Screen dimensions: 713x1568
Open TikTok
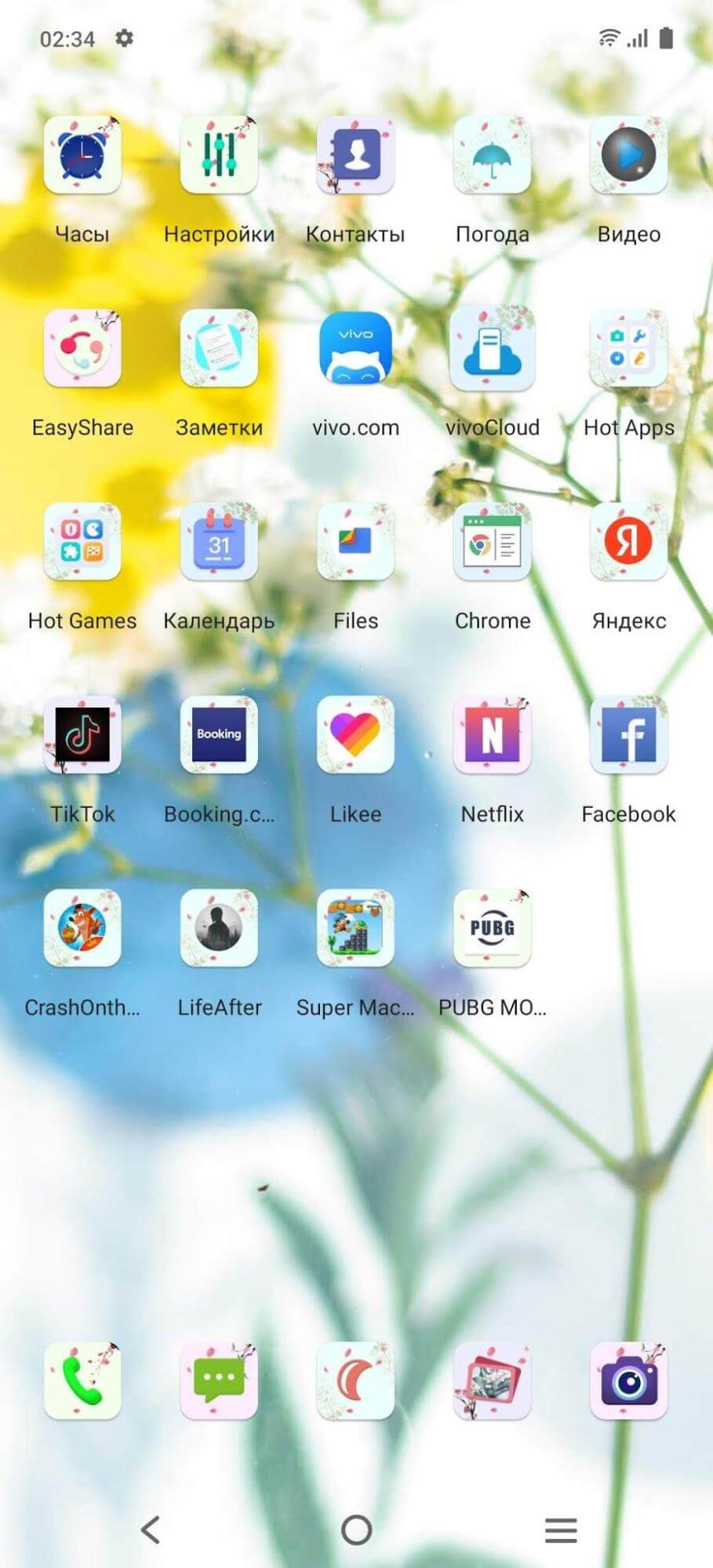point(82,735)
